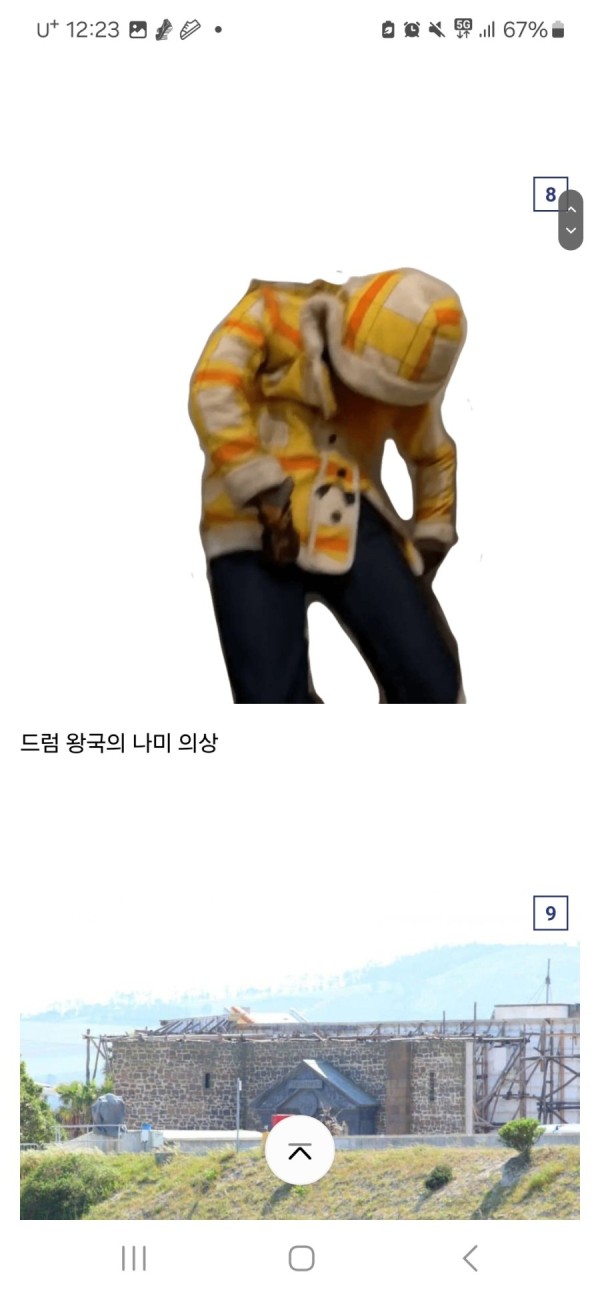Open the Nami costume image

[328, 486]
